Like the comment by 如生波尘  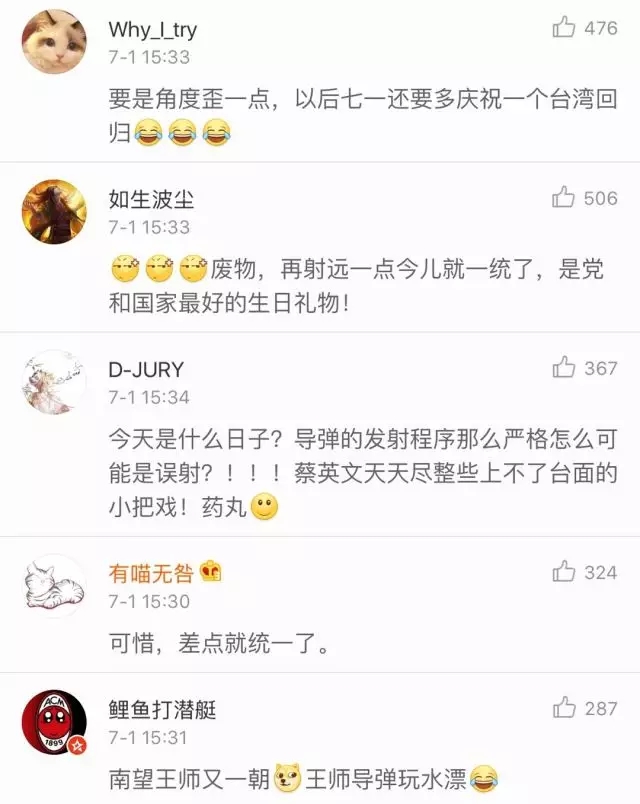[564, 198]
